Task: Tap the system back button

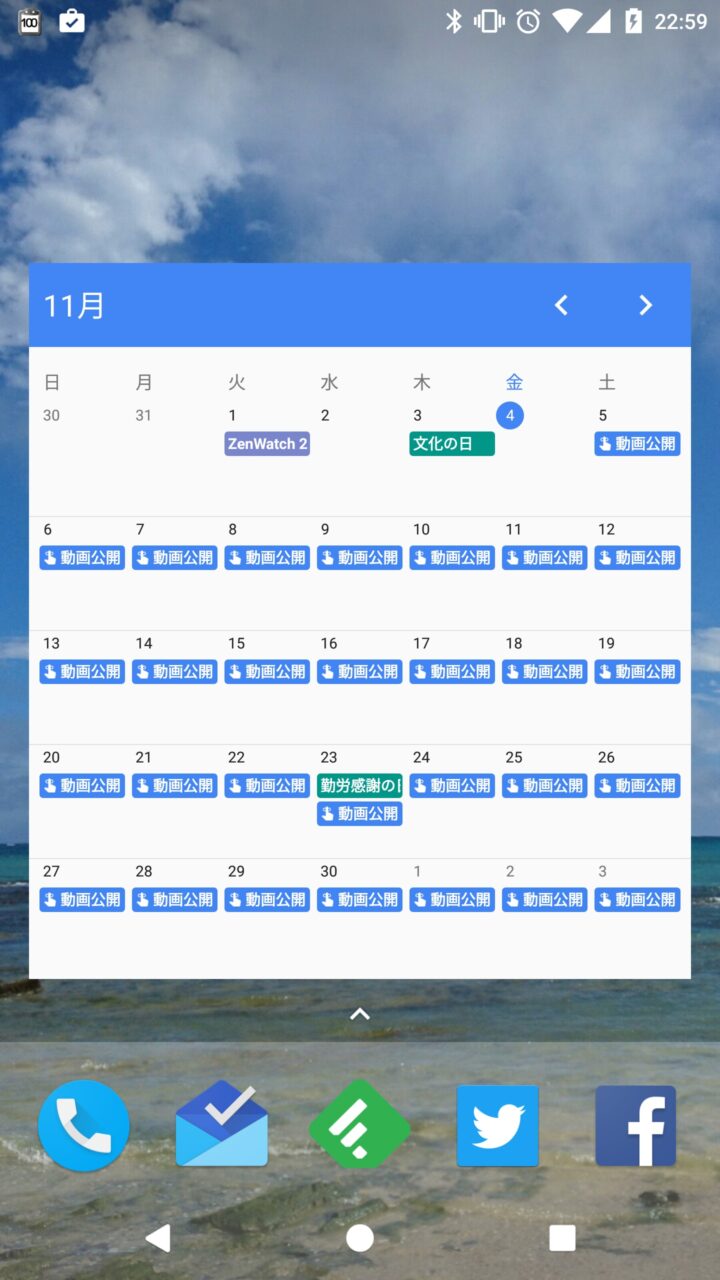Action: [158, 1238]
